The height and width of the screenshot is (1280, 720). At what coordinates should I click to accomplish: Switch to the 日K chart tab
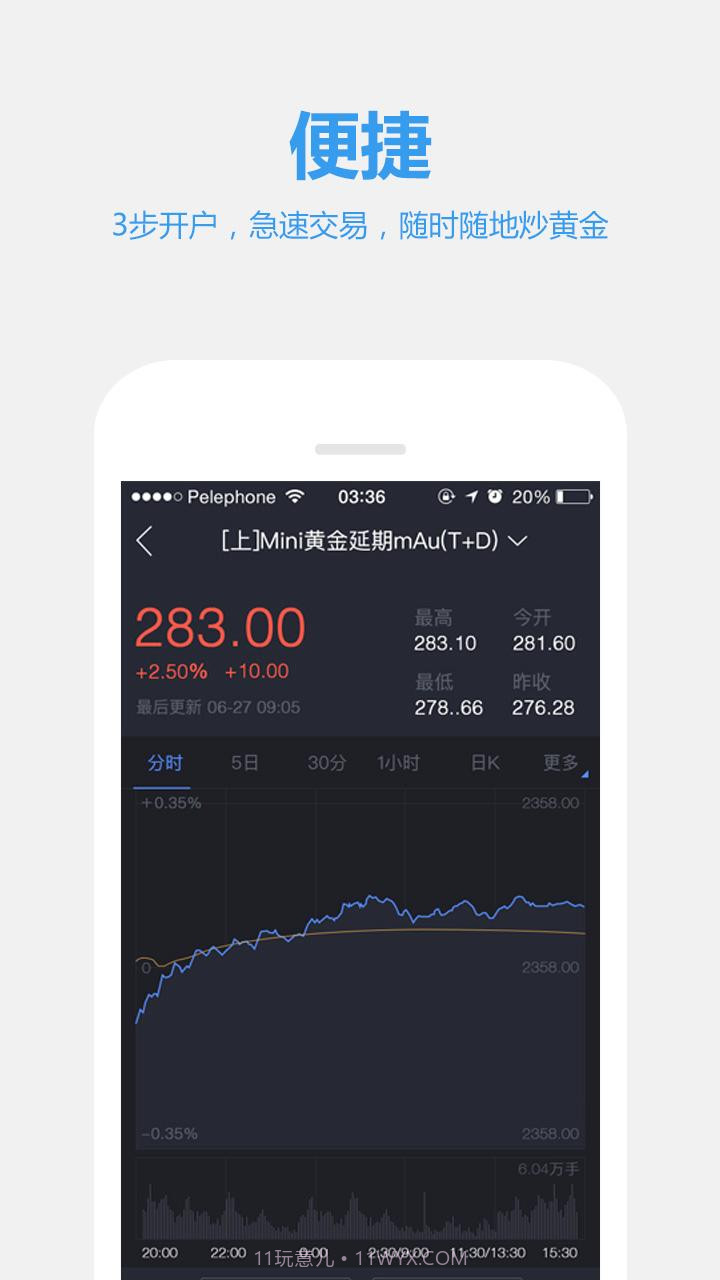click(x=483, y=763)
